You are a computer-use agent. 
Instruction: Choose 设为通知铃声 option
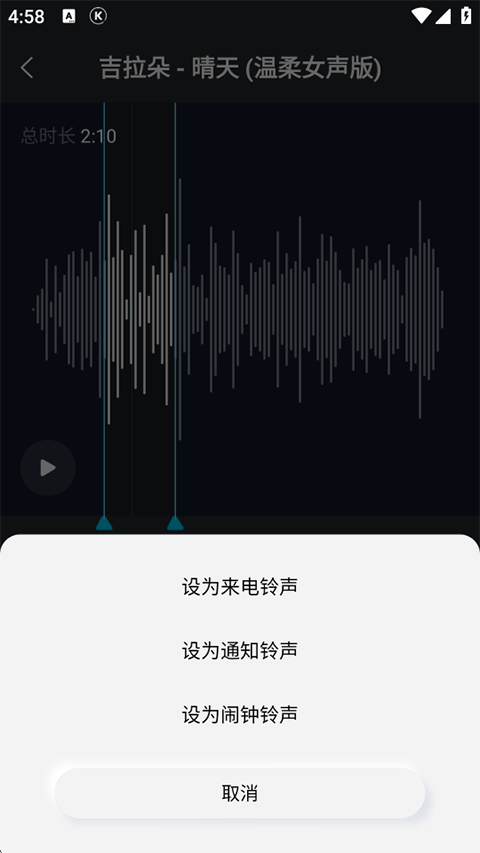239,651
